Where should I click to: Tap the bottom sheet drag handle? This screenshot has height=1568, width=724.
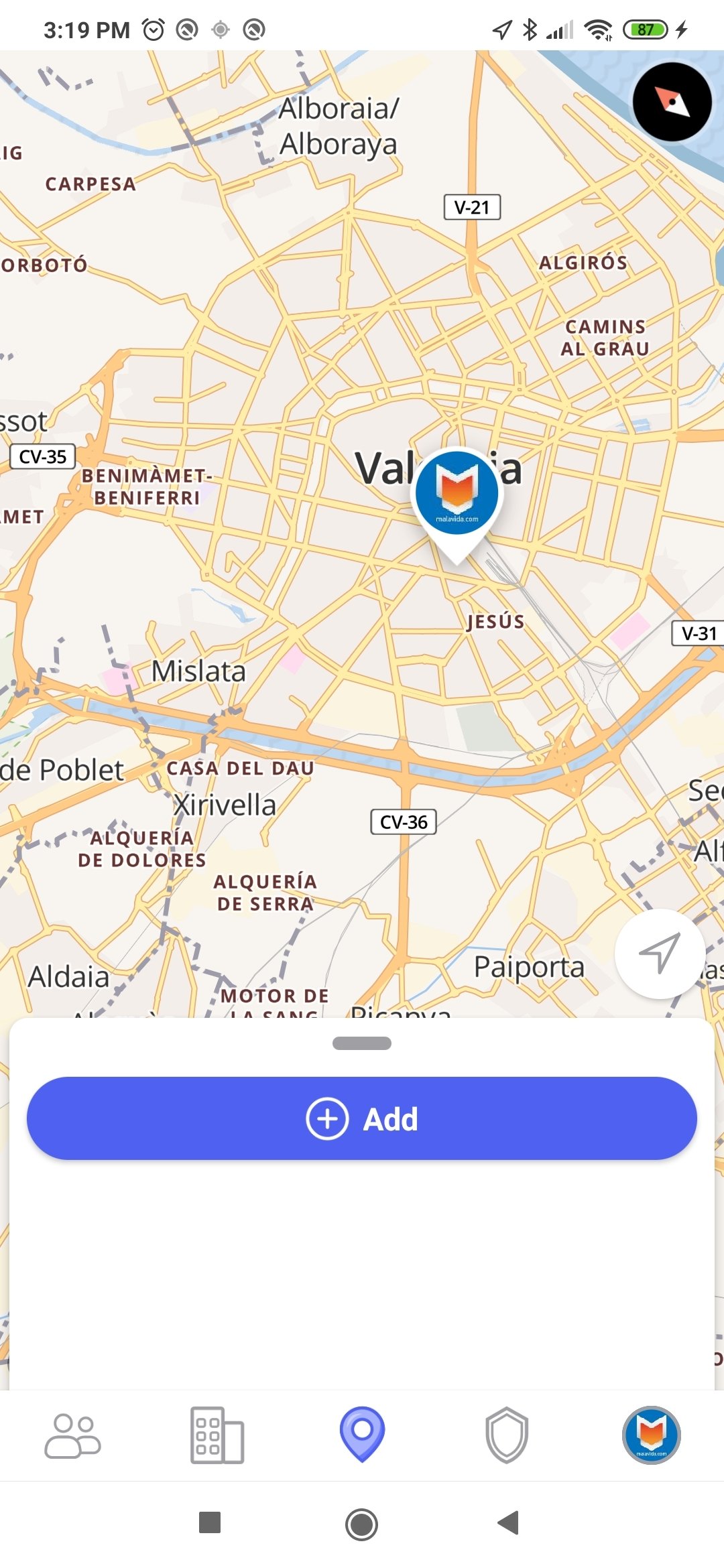(x=362, y=1043)
